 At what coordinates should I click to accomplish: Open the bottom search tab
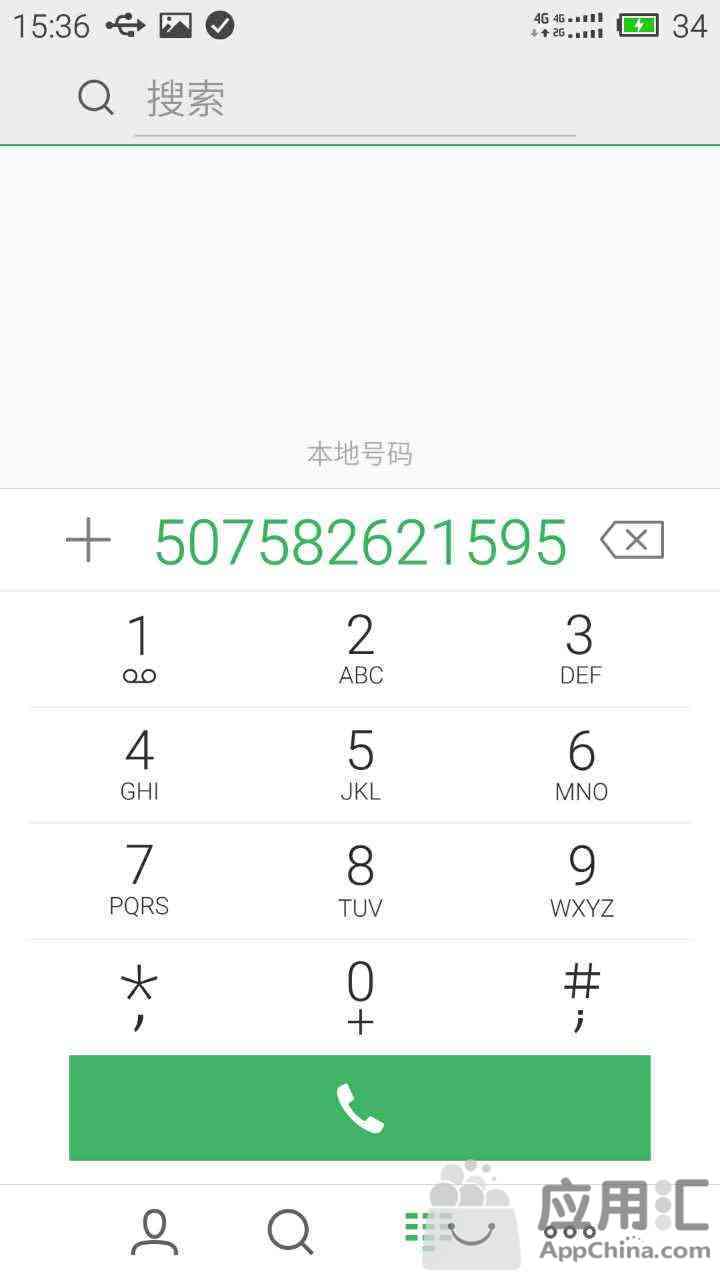290,1232
